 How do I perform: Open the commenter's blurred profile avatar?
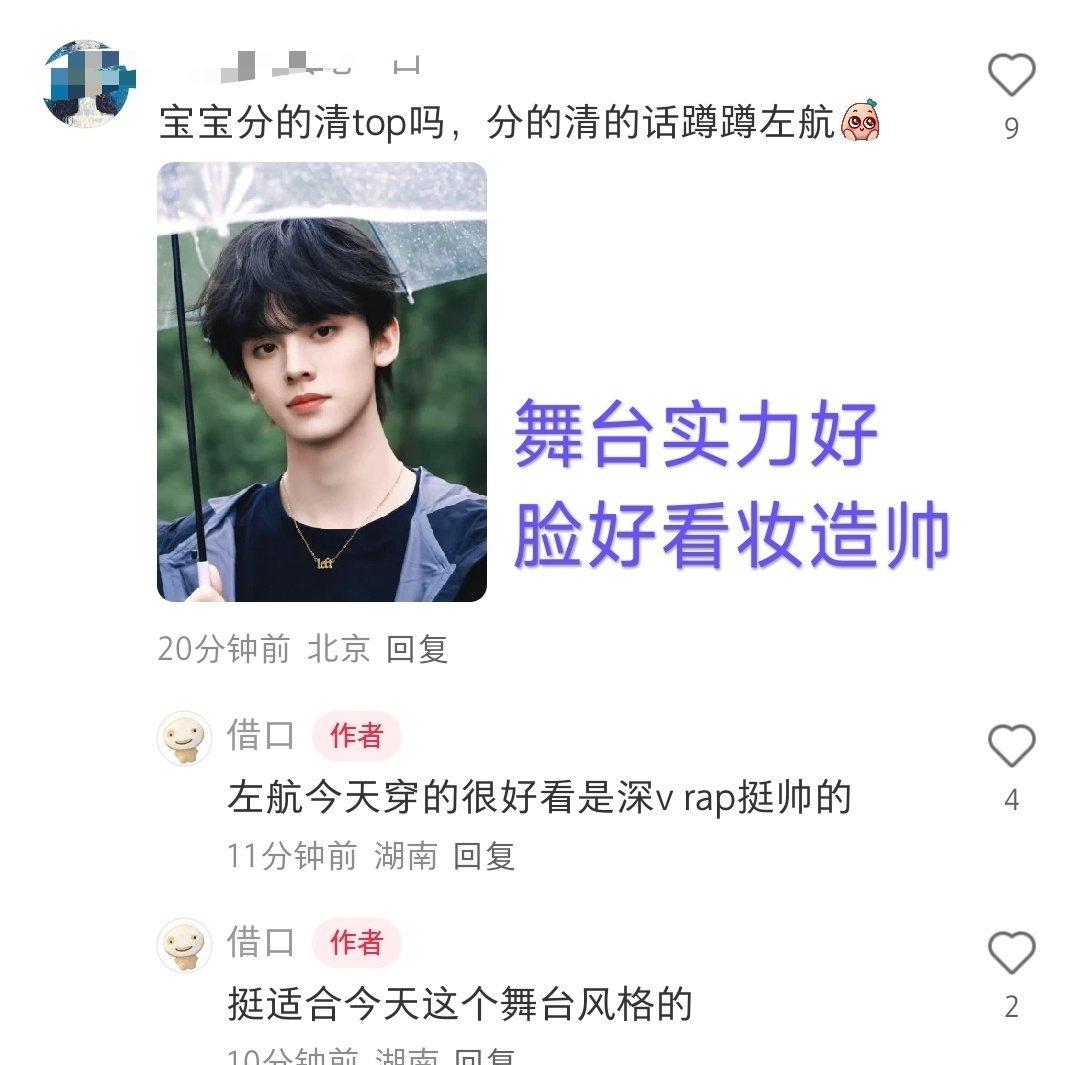90,83
